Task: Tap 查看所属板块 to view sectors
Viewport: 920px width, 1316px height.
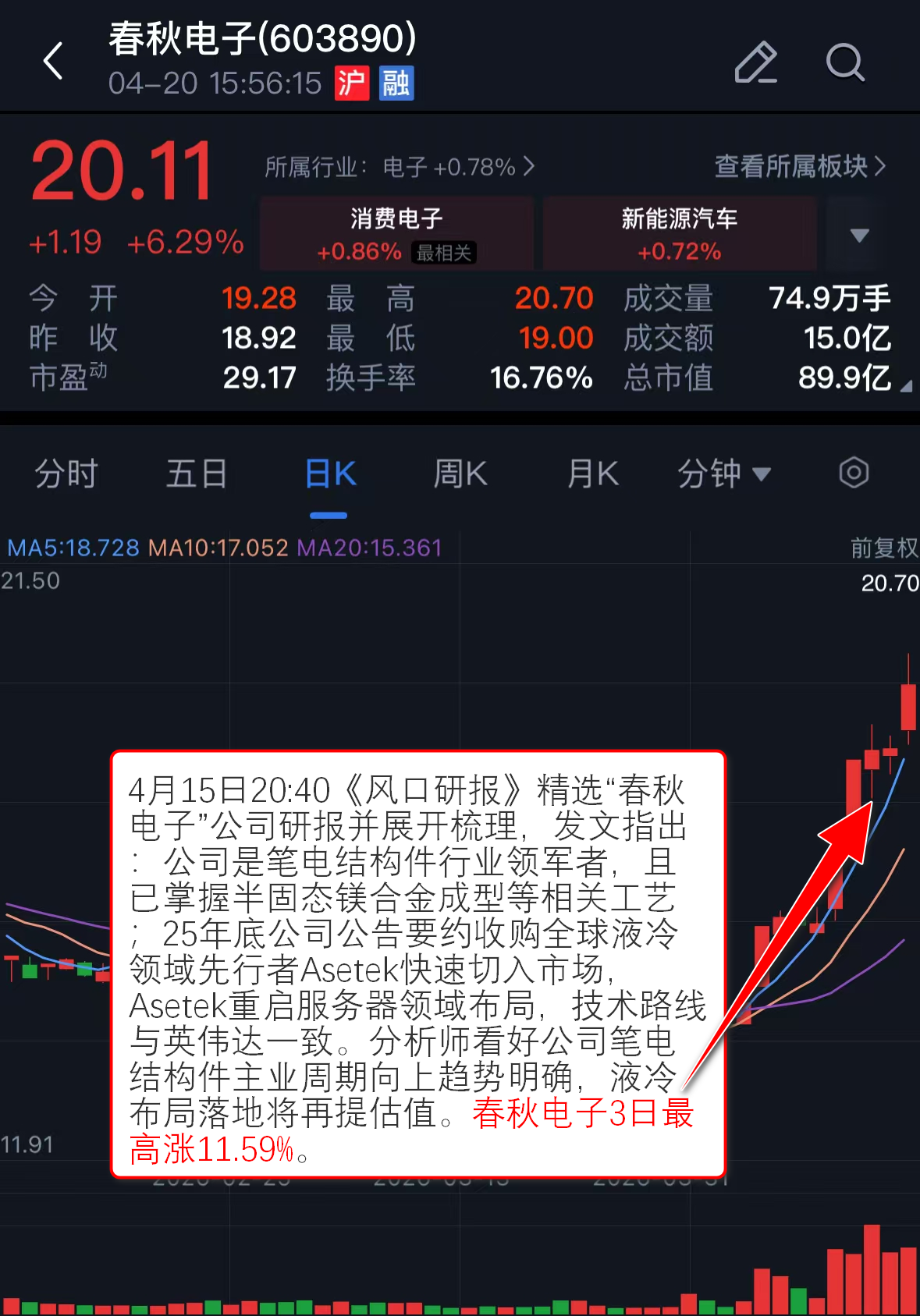Action: coord(800,166)
